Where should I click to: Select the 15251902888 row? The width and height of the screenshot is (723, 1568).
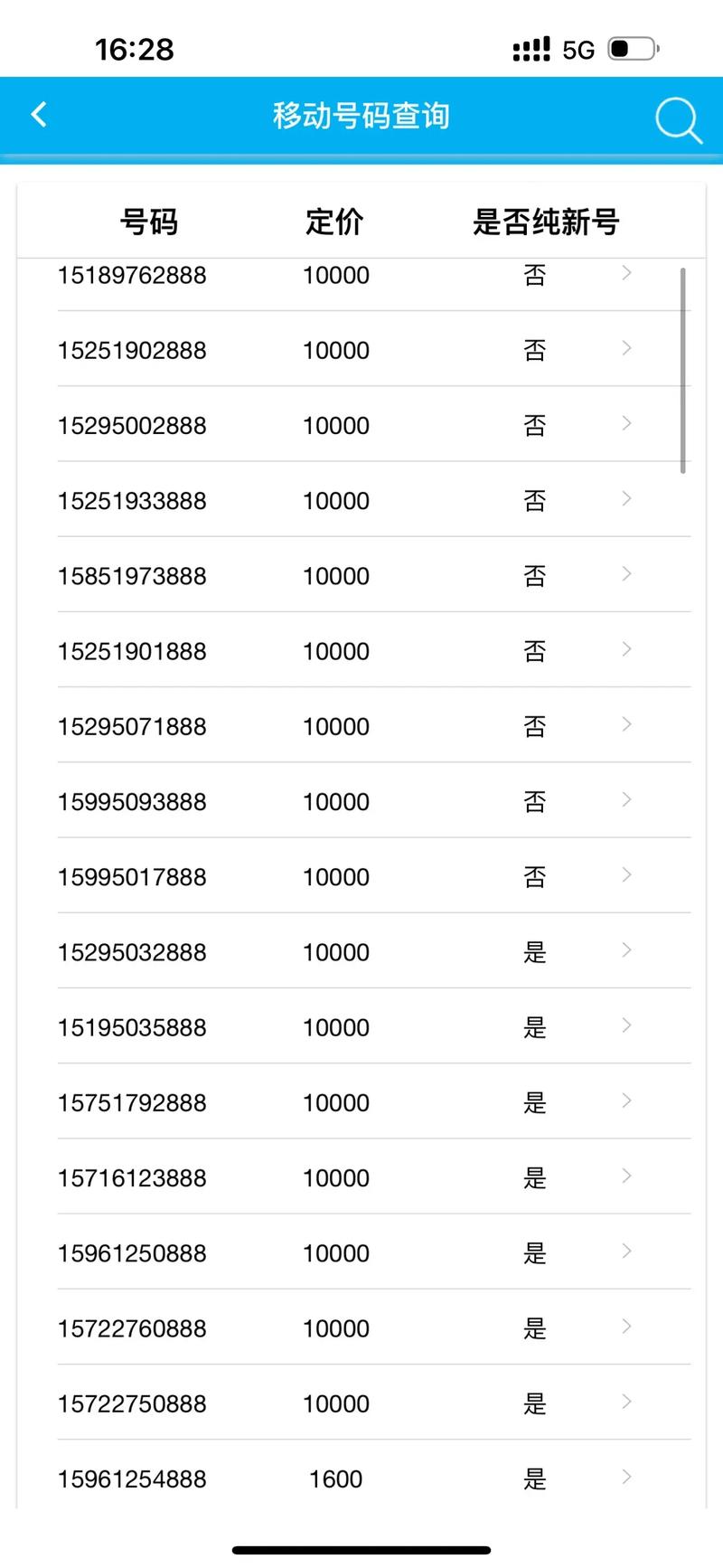tap(361, 351)
